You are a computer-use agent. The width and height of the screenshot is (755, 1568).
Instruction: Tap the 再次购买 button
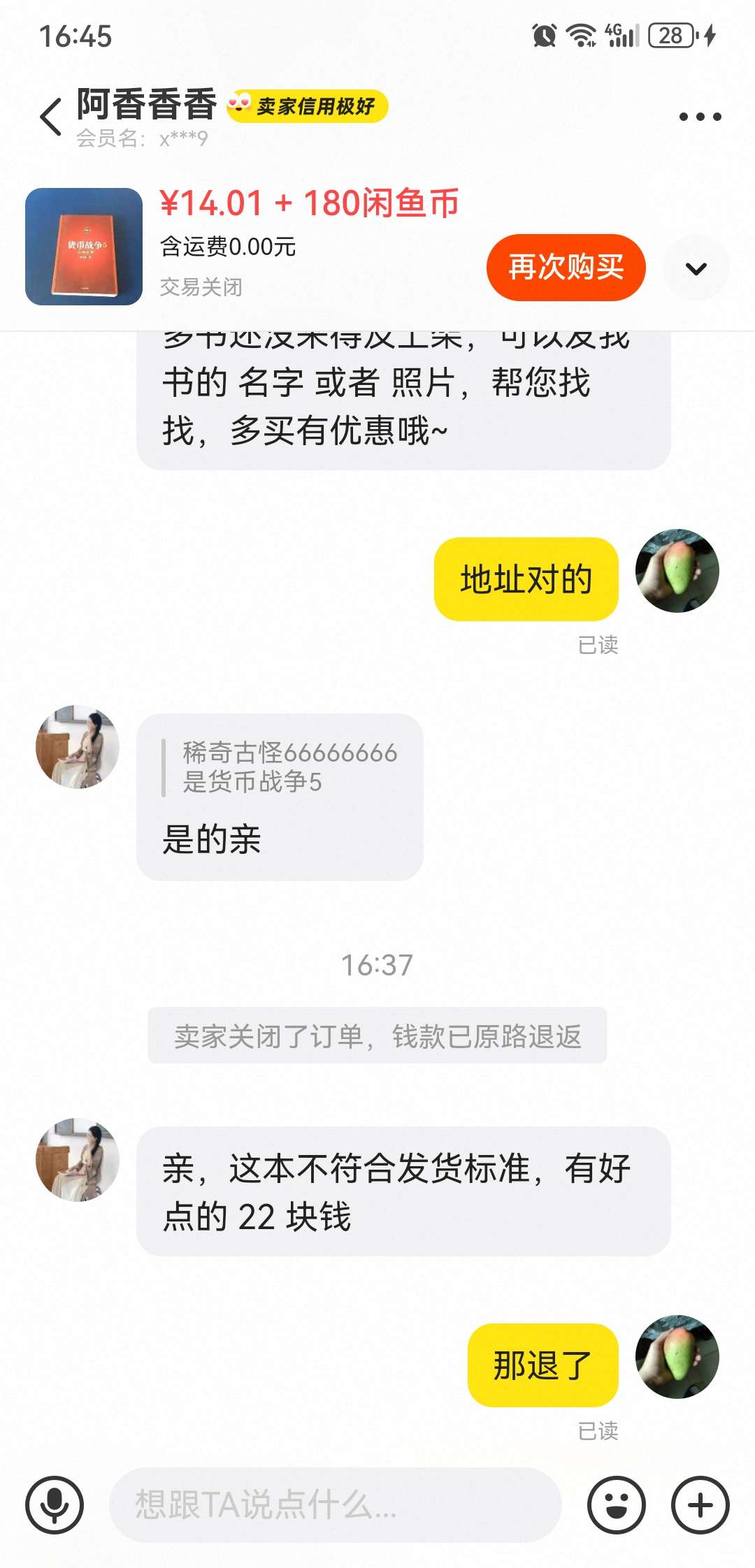pyautogui.click(x=566, y=268)
